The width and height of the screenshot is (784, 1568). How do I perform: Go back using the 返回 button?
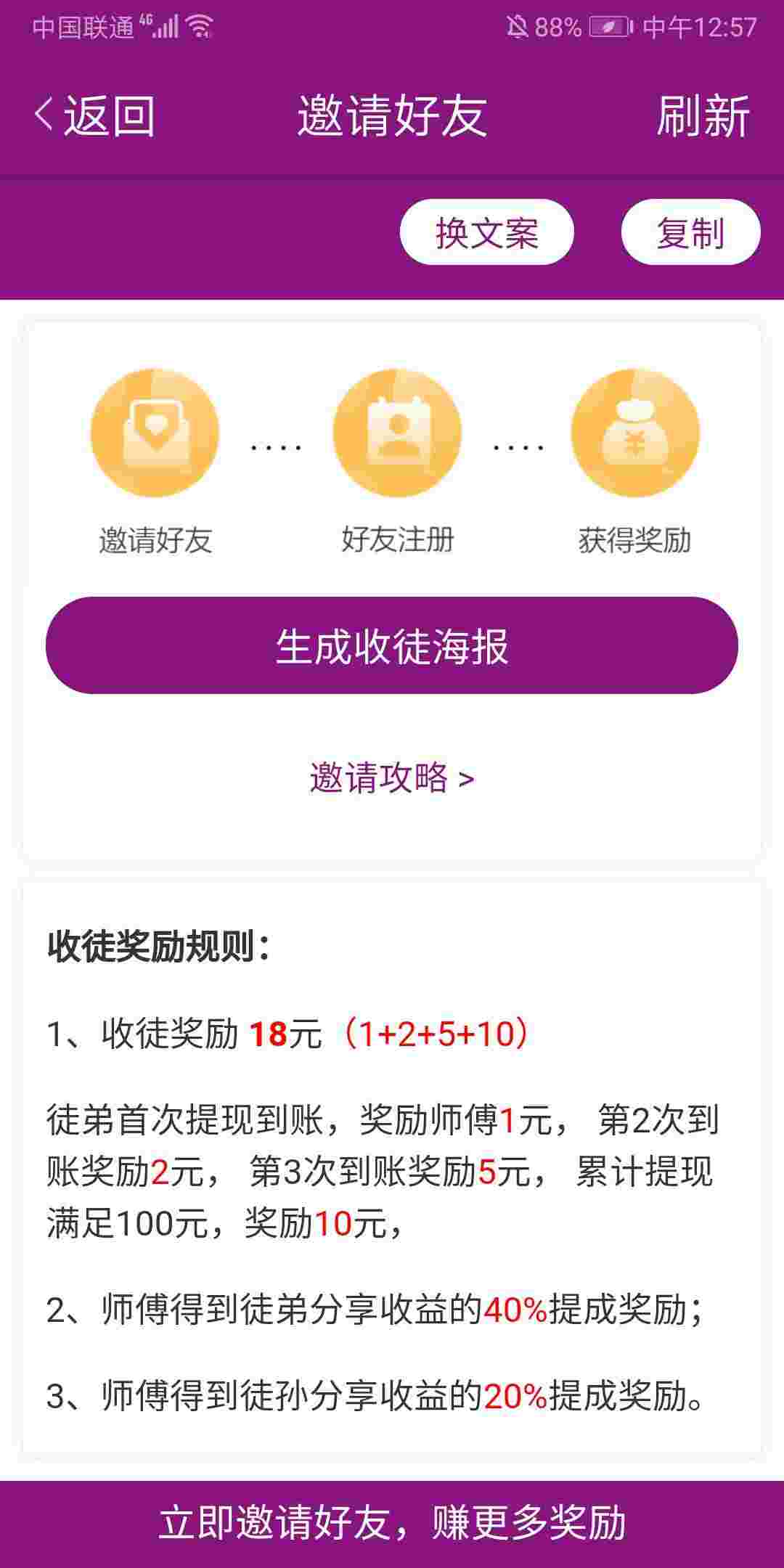[94, 116]
